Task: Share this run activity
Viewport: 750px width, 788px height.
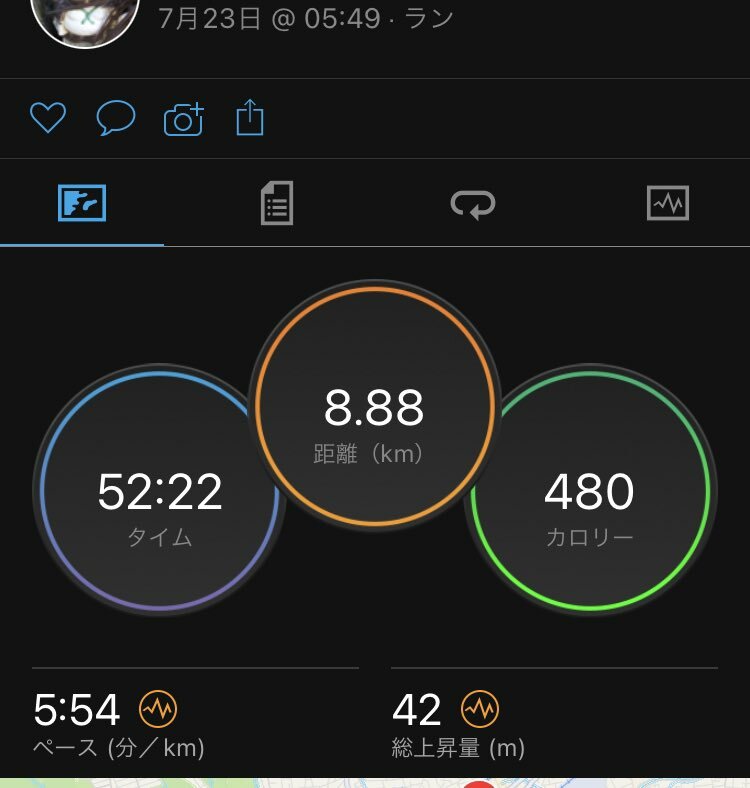Action: (x=250, y=119)
